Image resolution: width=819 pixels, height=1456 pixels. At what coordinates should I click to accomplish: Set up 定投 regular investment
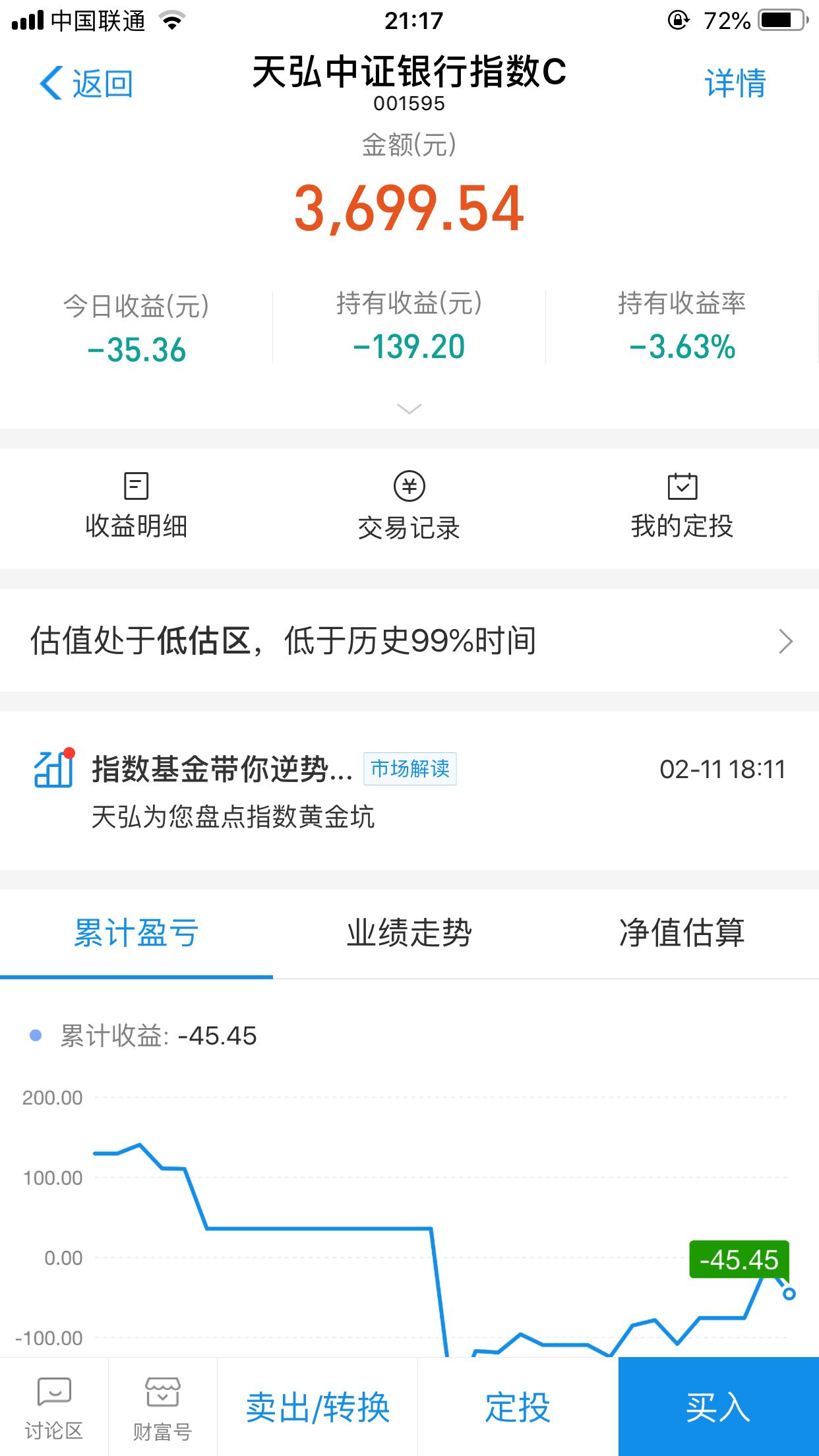[x=518, y=1407]
